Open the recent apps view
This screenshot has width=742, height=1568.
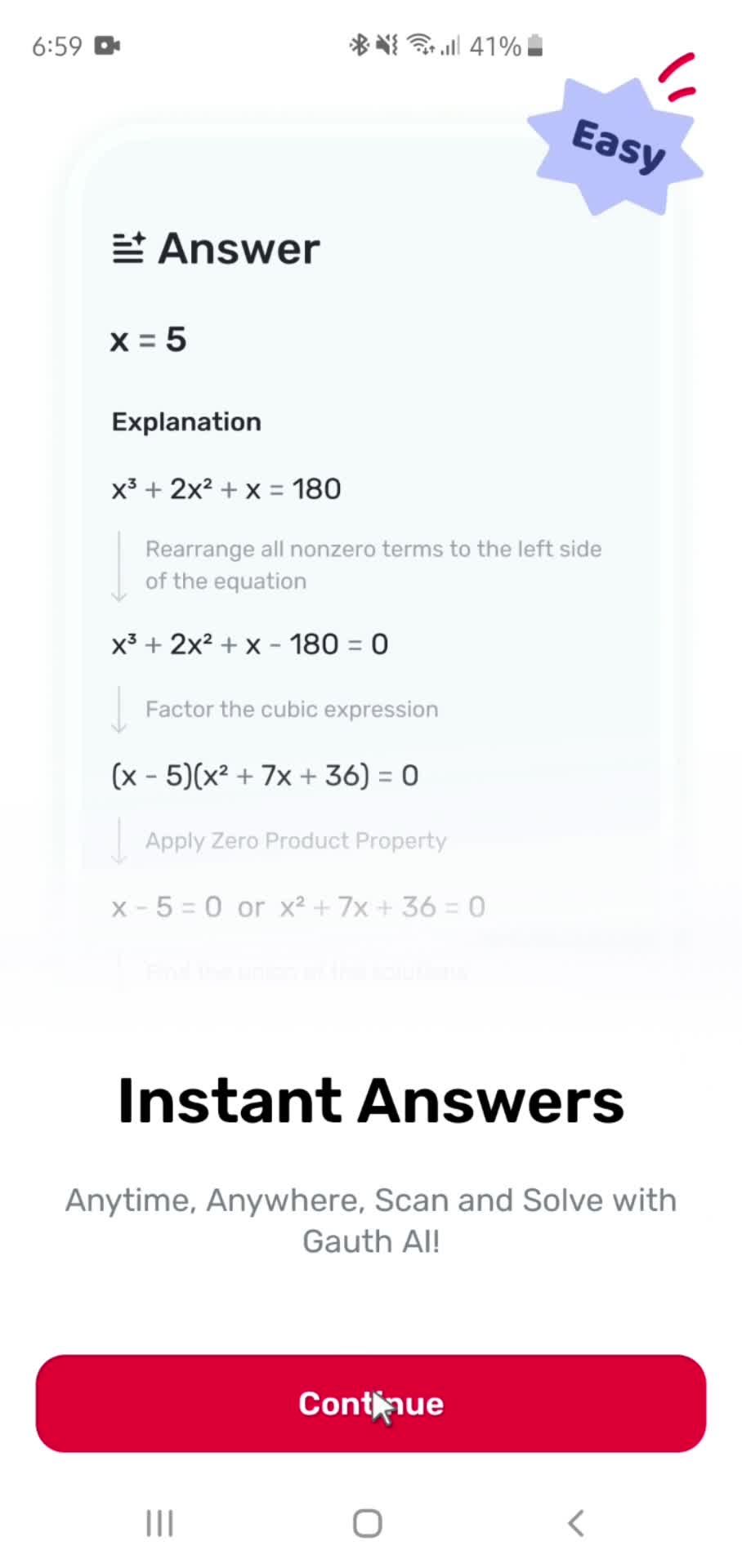point(159,1523)
